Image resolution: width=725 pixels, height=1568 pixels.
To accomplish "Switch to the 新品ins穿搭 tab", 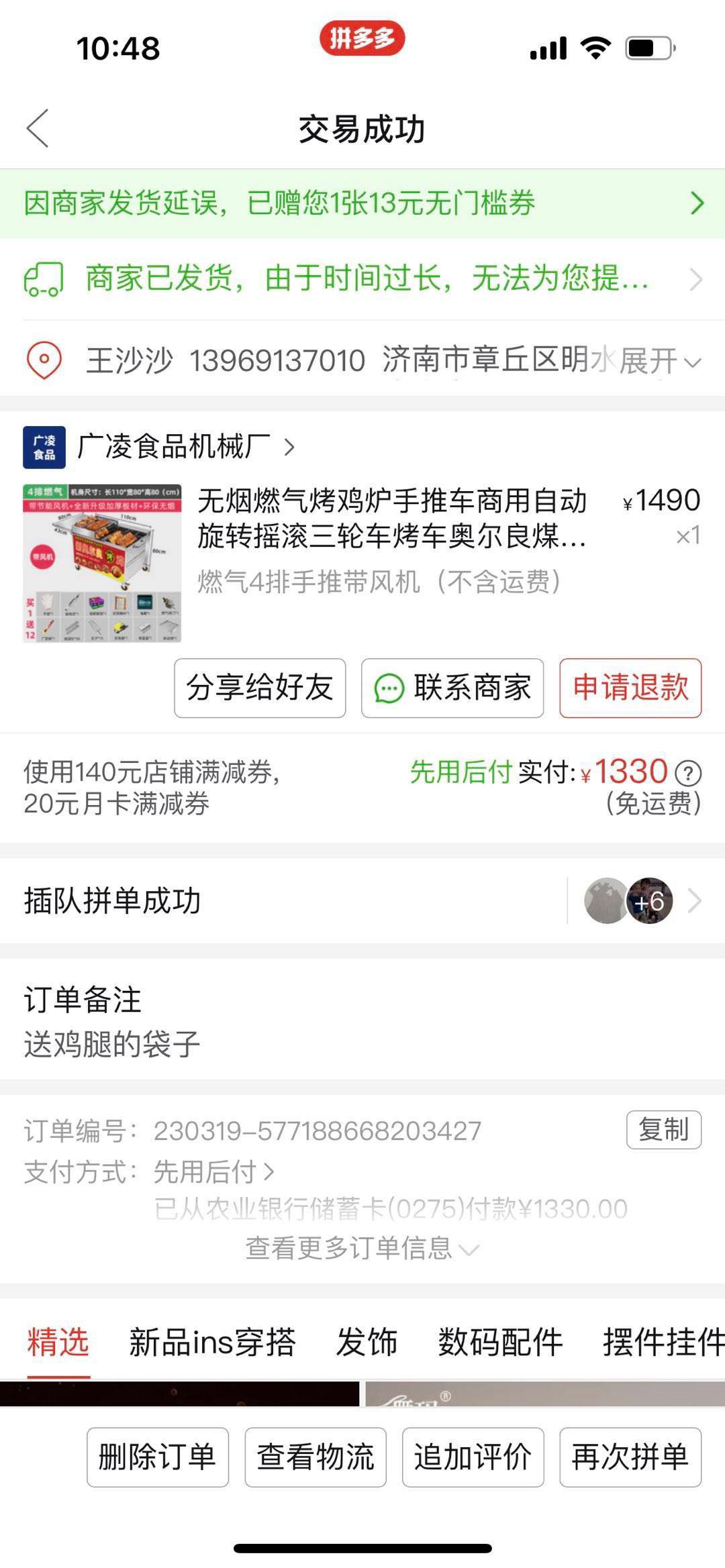I will (x=212, y=1343).
